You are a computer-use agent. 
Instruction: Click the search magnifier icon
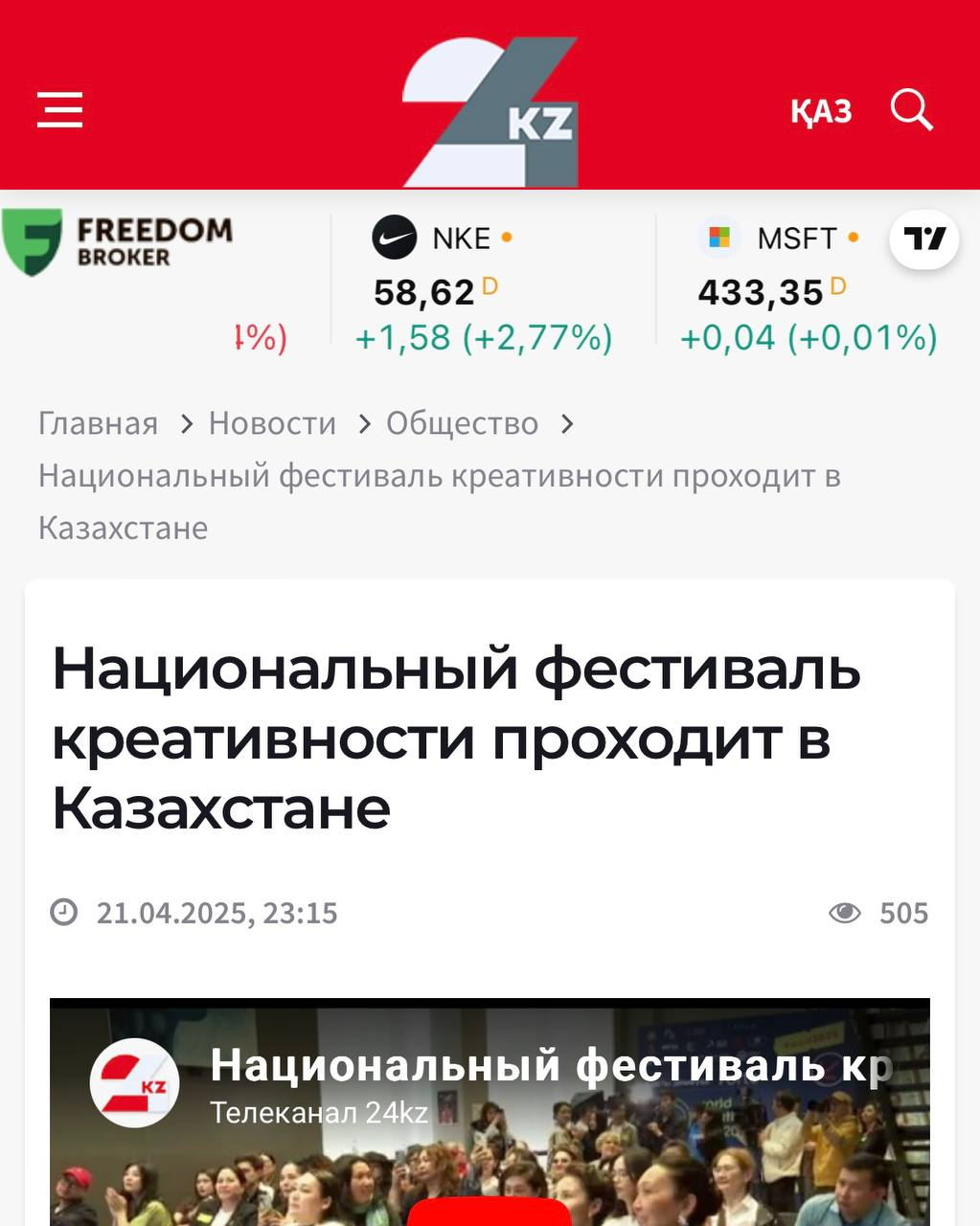click(912, 110)
